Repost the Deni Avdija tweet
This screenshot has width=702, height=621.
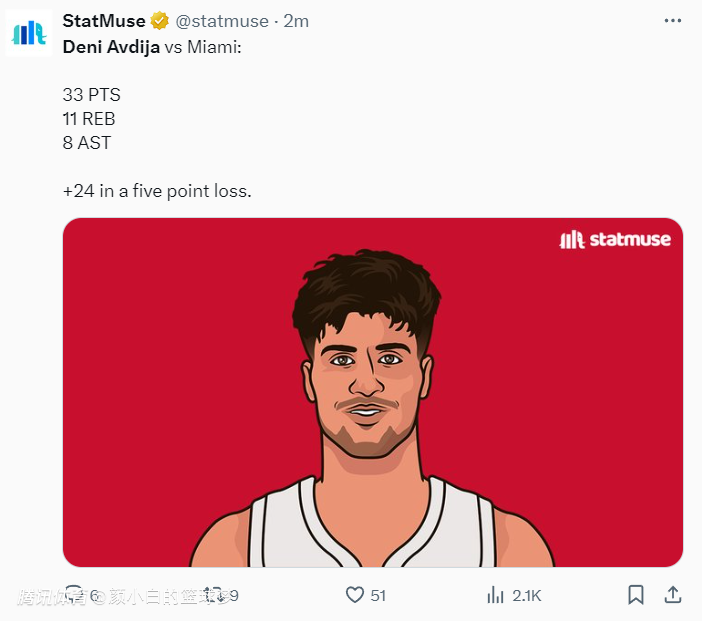click(x=211, y=595)
